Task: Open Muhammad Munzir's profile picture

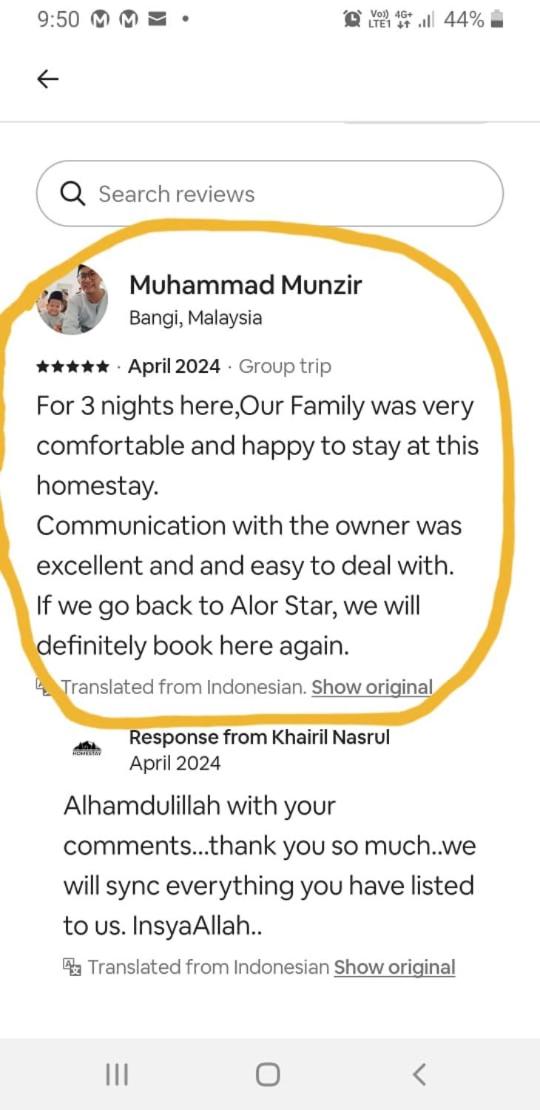Action: click(x=73, y=299)
